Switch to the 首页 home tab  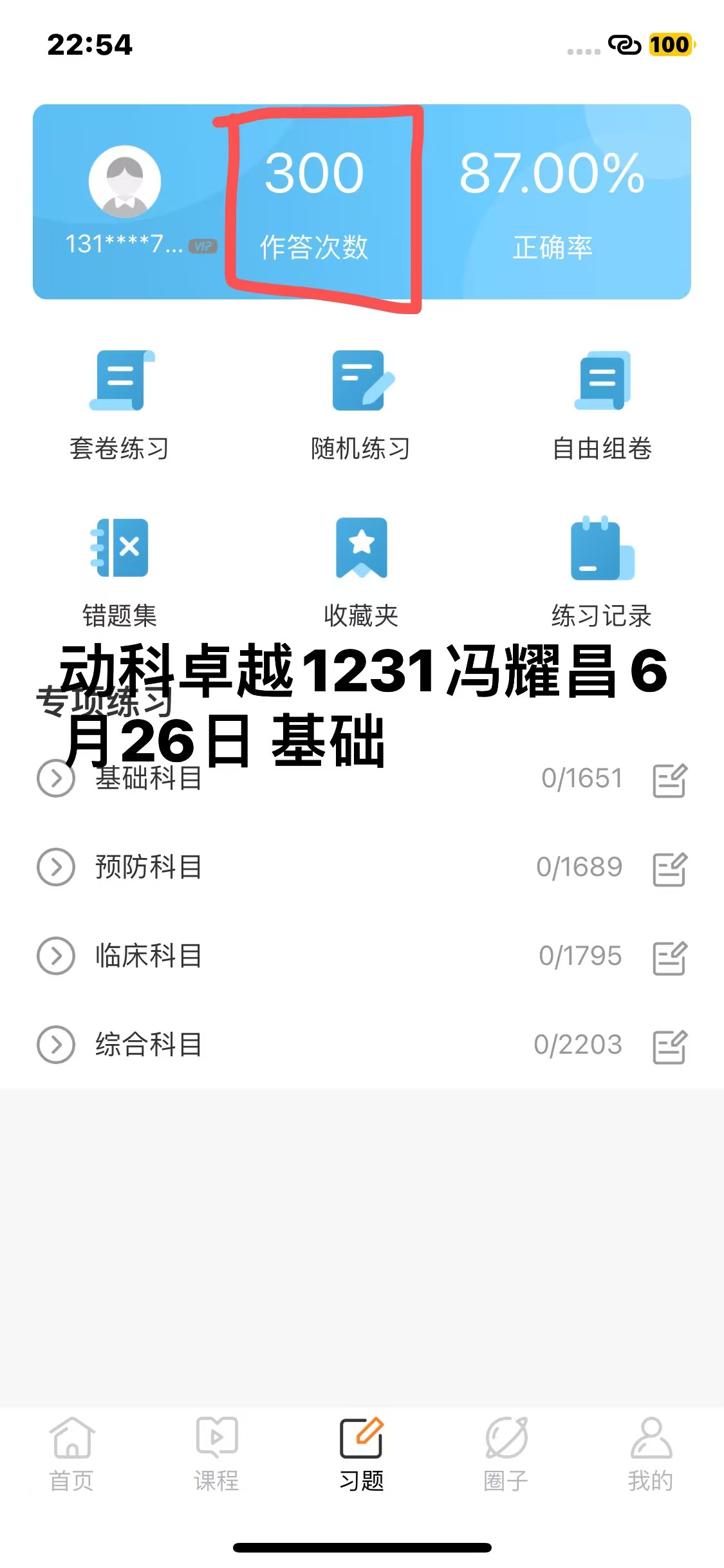(x=72, y=1455)
